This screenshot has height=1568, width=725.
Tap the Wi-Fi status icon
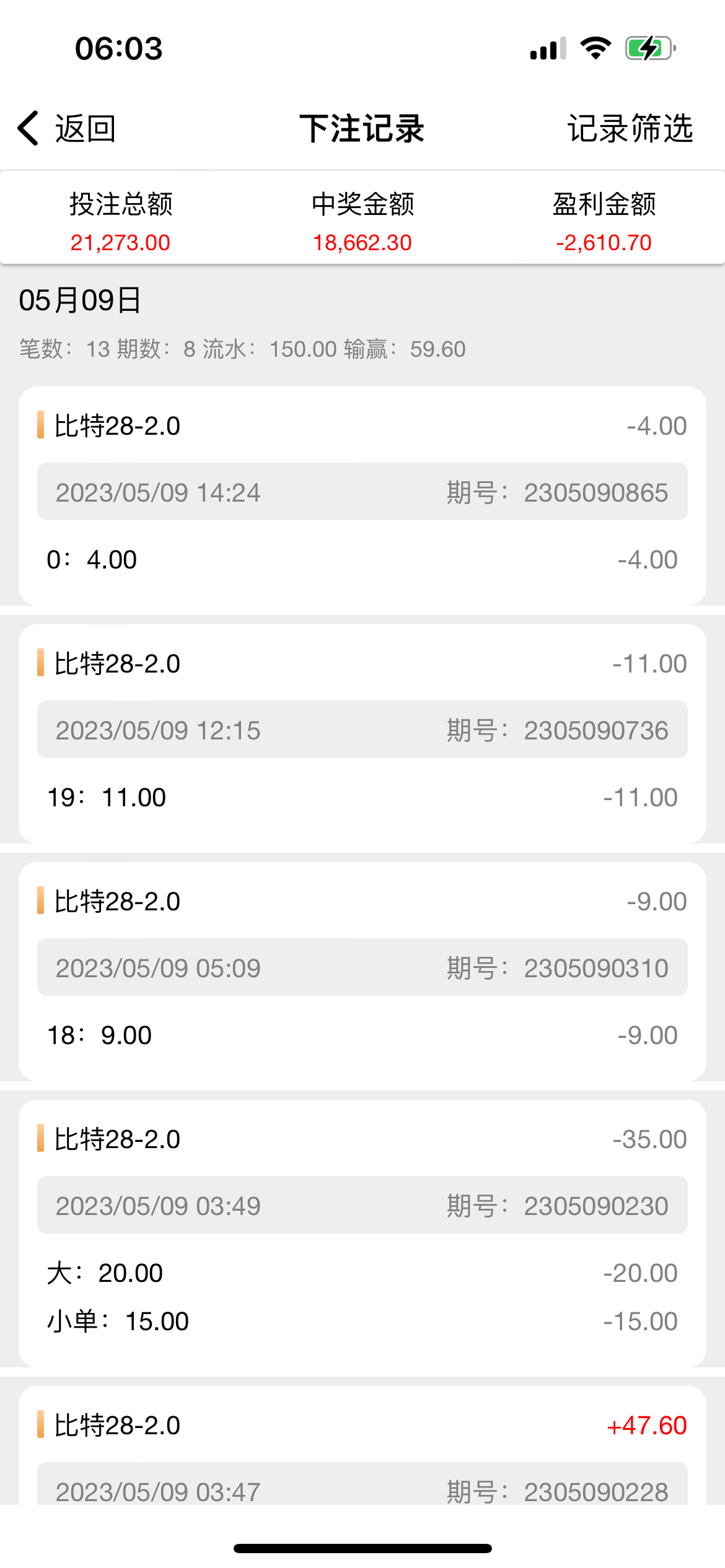595,48
